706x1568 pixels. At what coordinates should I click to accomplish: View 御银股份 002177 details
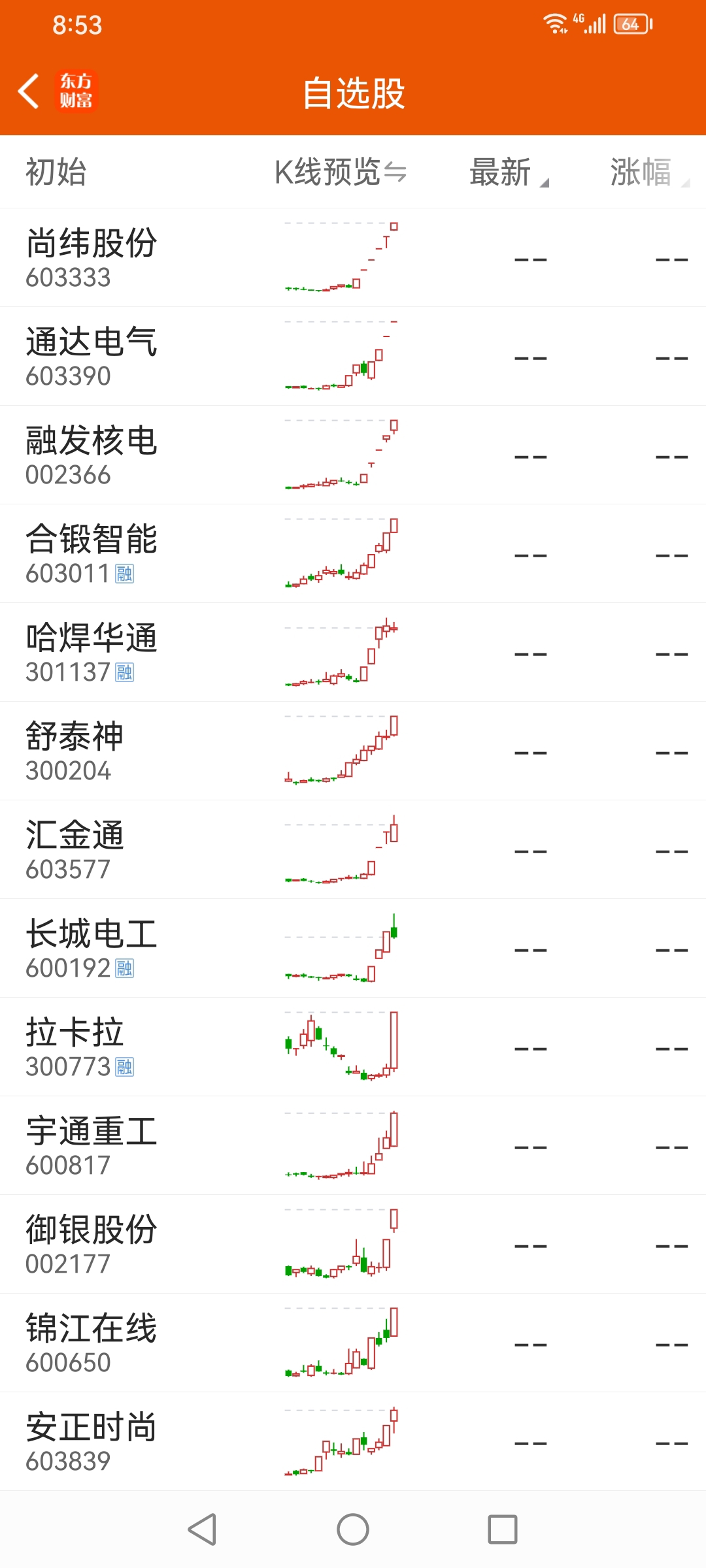(x=353, y=1244)
